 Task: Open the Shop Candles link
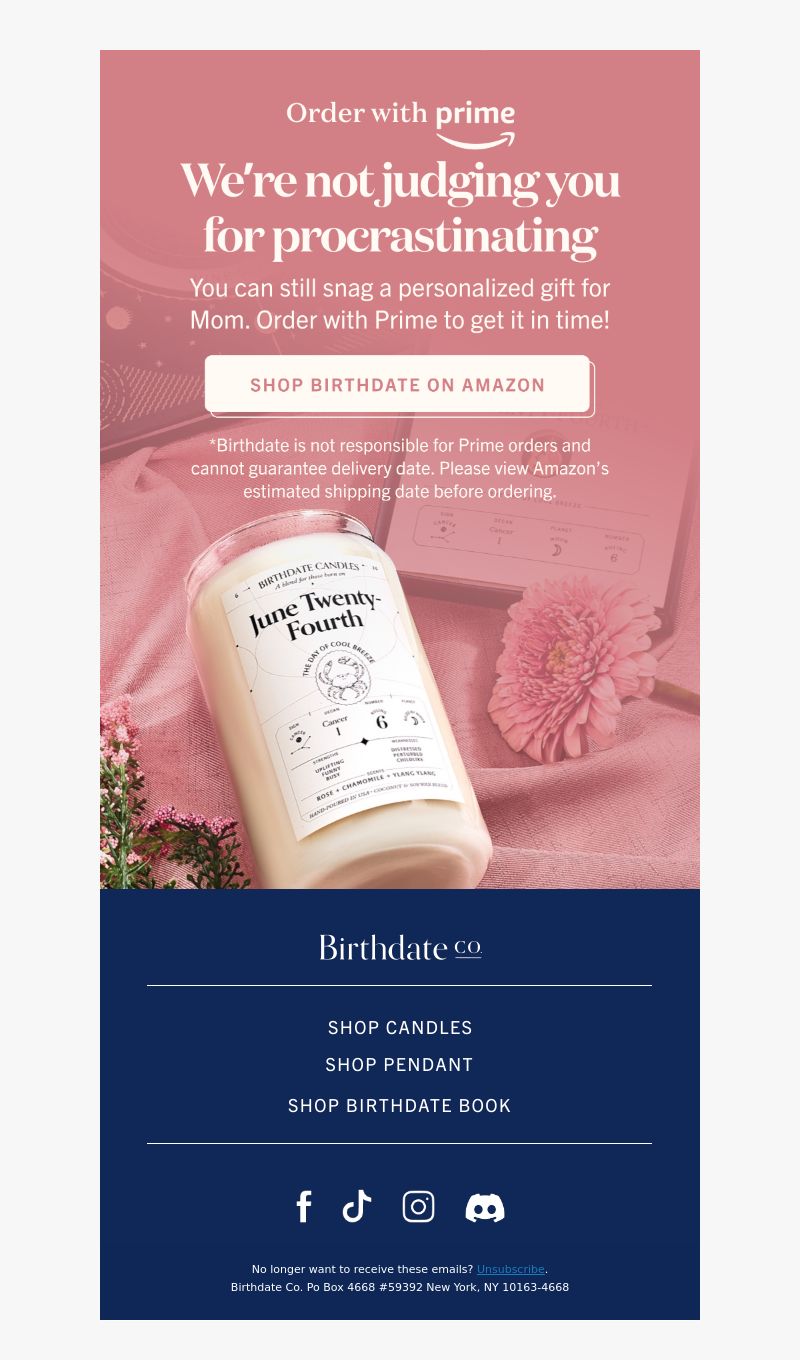point(400,1028)
